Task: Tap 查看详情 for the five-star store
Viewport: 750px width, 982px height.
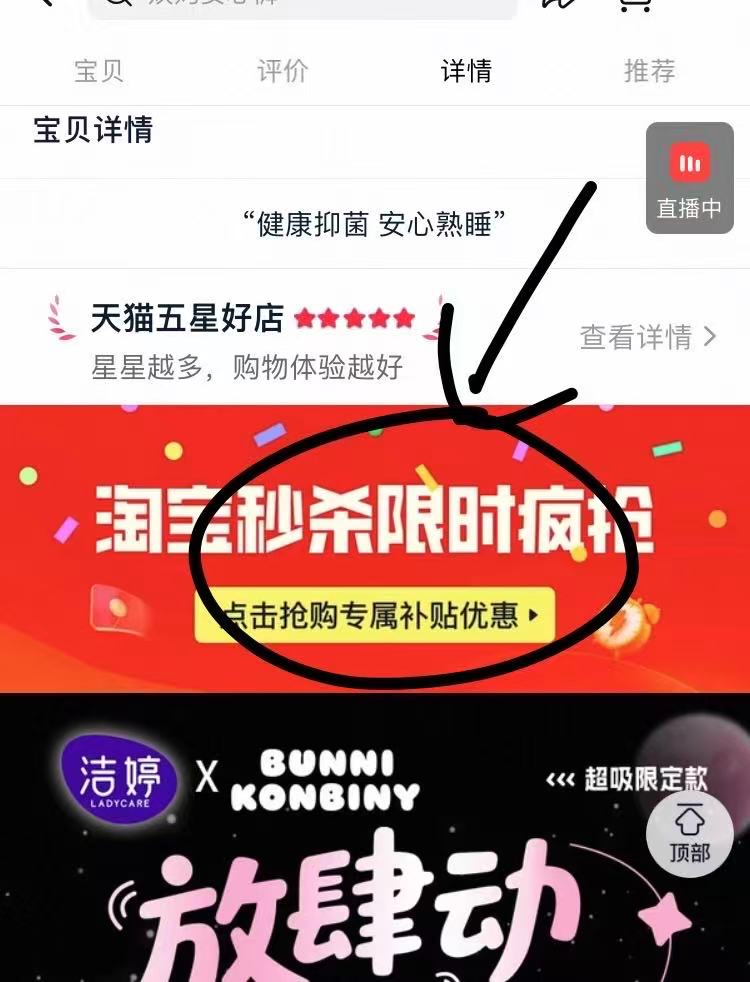Action: [x=647, y=337]
